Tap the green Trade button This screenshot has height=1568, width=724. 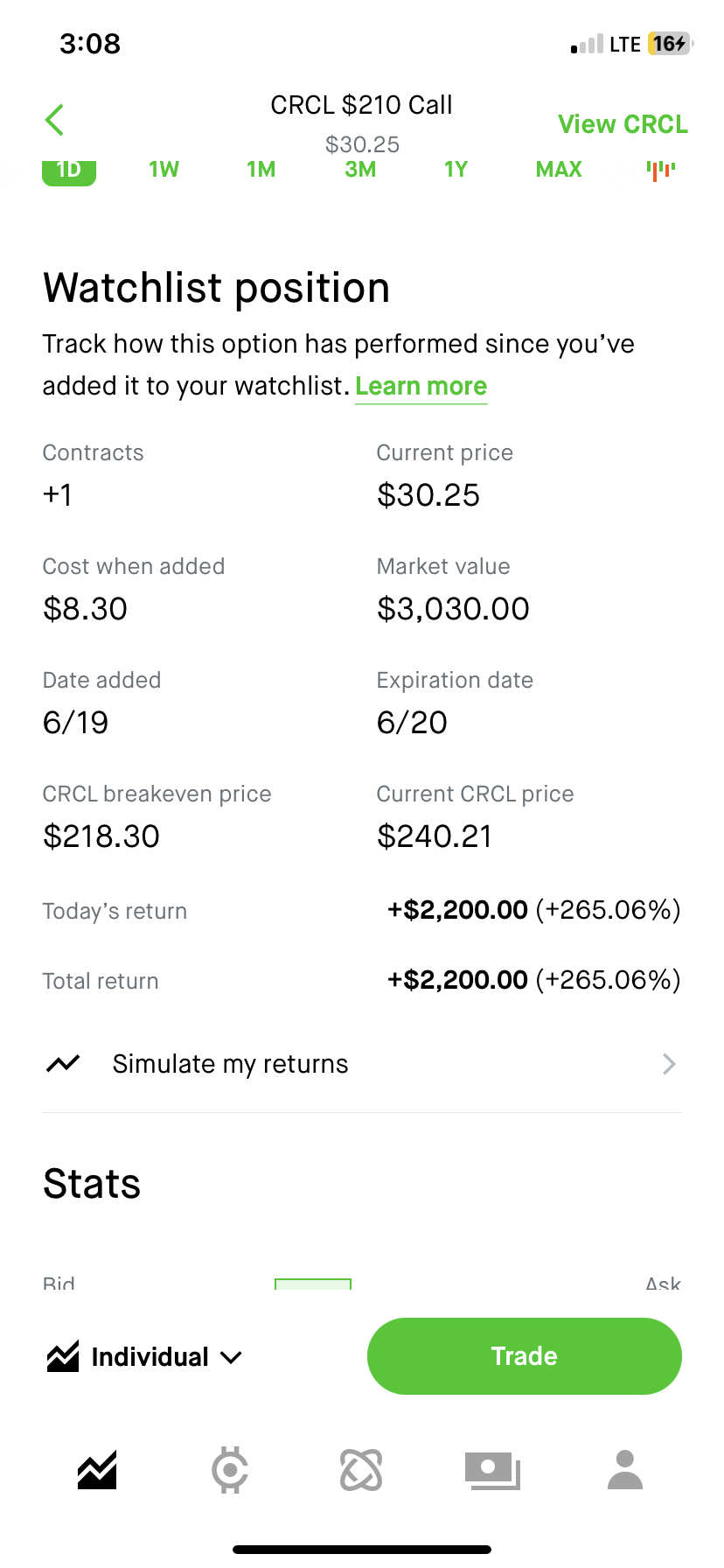pyautogui.click(x=525, y=1356)
